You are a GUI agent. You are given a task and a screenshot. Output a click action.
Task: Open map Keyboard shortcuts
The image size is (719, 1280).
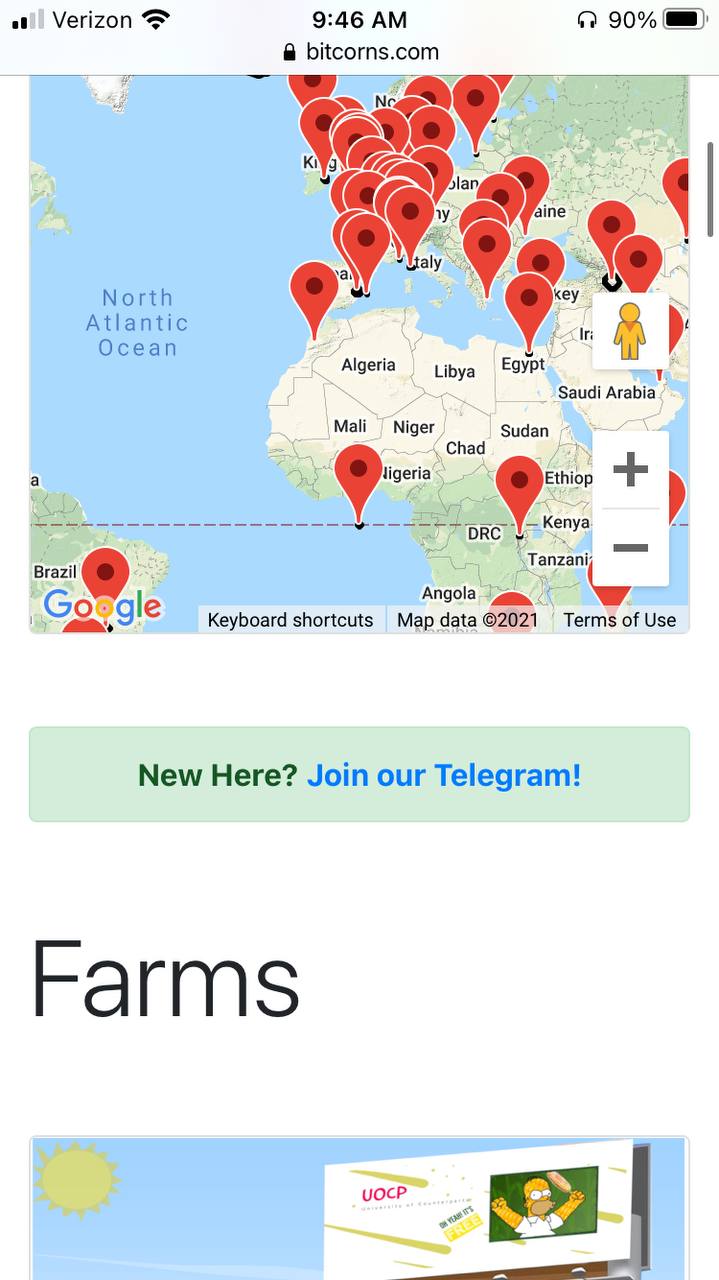[290, 620]
